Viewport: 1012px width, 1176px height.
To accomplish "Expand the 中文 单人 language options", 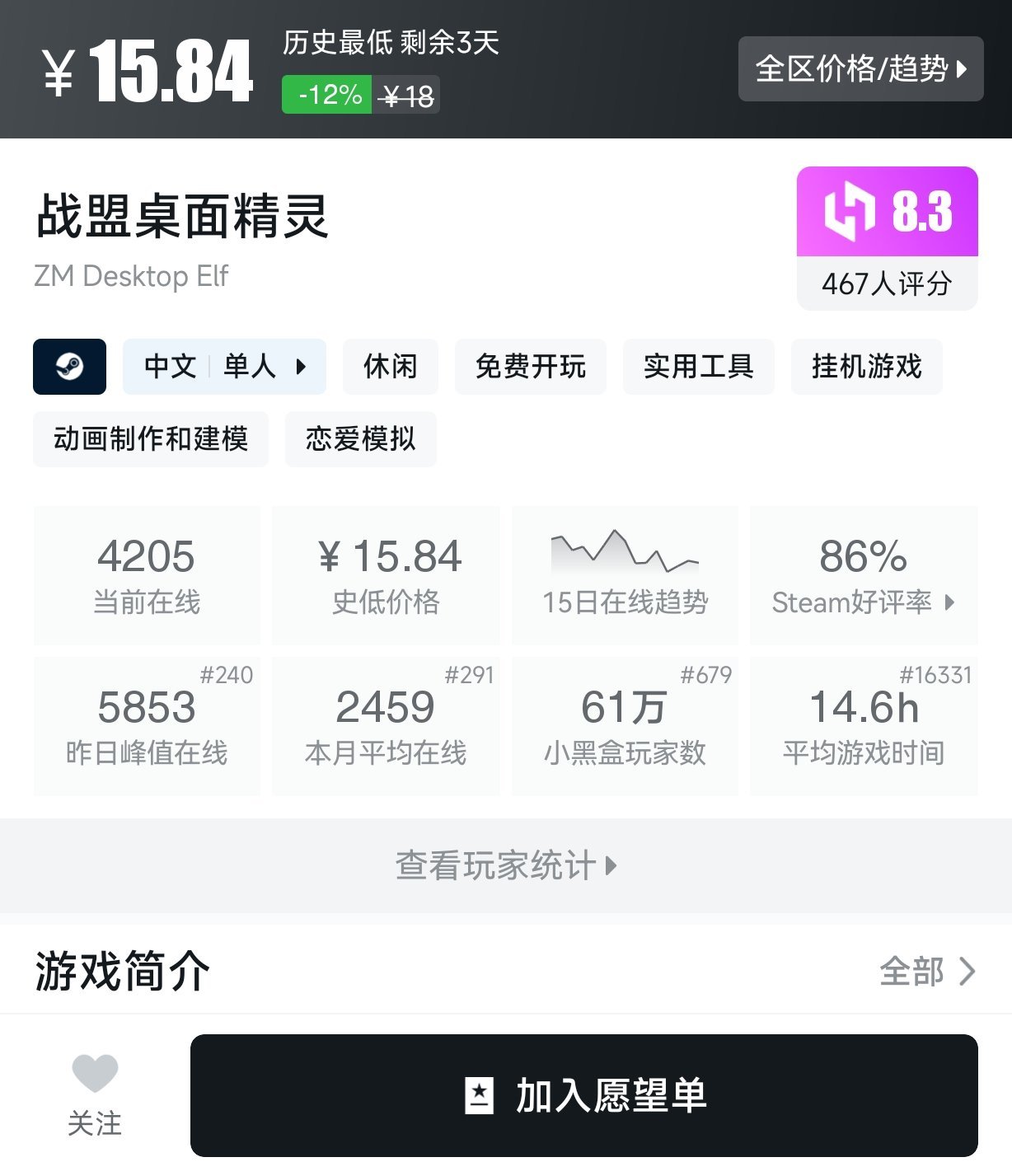I will 223,367.
